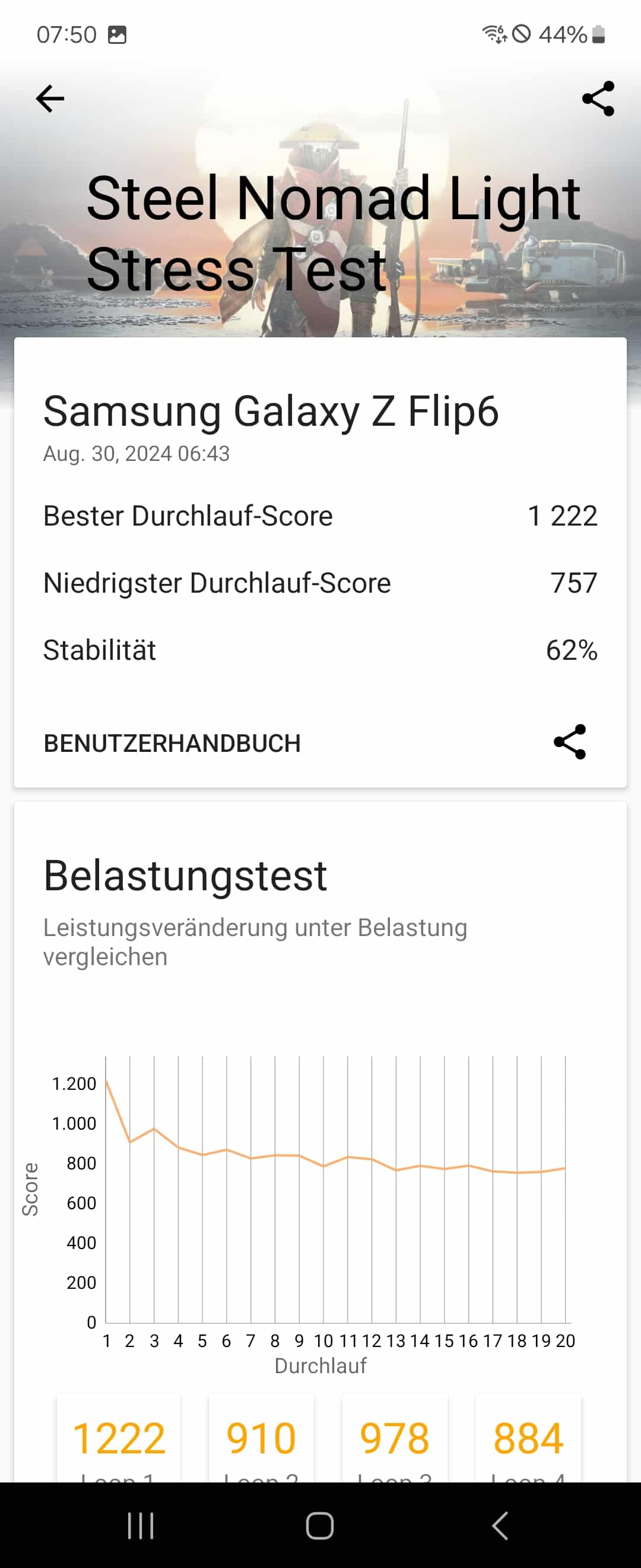641x1568 pixels.
Task: Open the BENUTZERHANDBUCH user guide
Action: click(172, 743)
